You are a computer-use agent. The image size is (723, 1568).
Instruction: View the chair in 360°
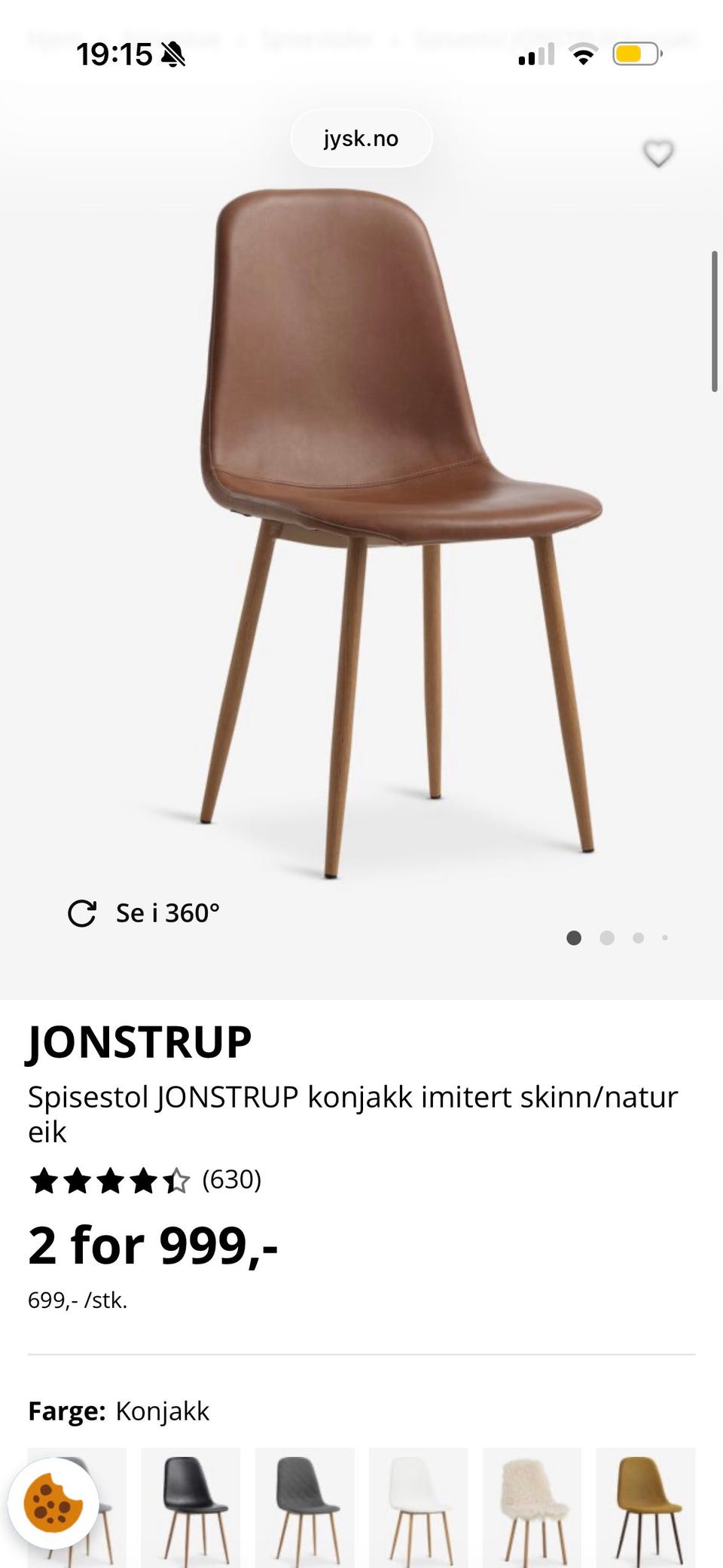click(x=145, y=913)
